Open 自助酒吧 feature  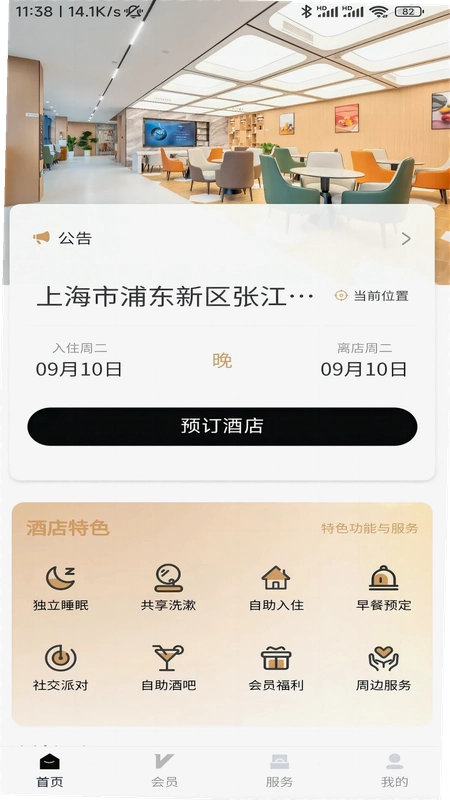[x=168, y=667]
